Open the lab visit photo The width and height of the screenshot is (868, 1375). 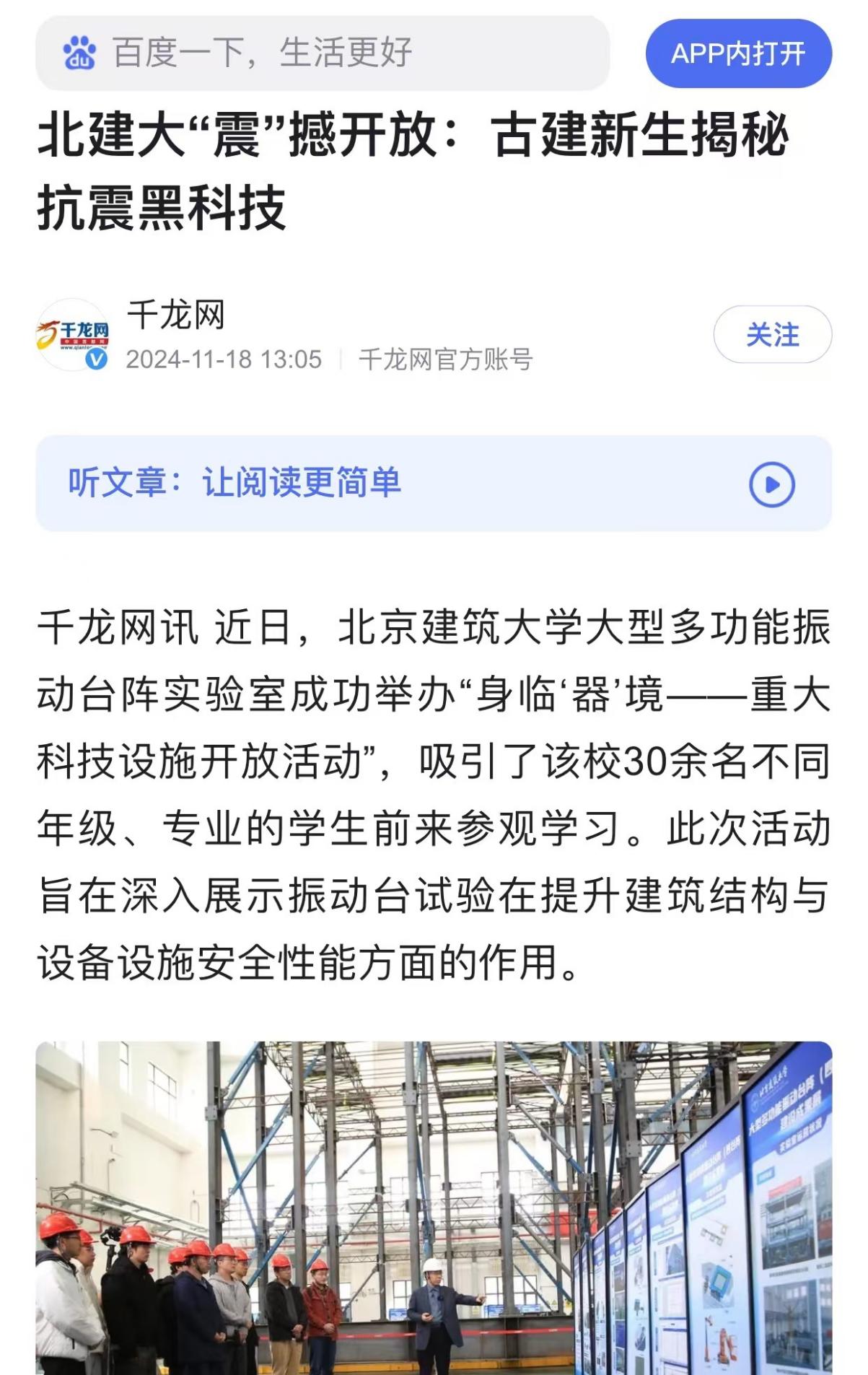click(x=434, y=1207)
